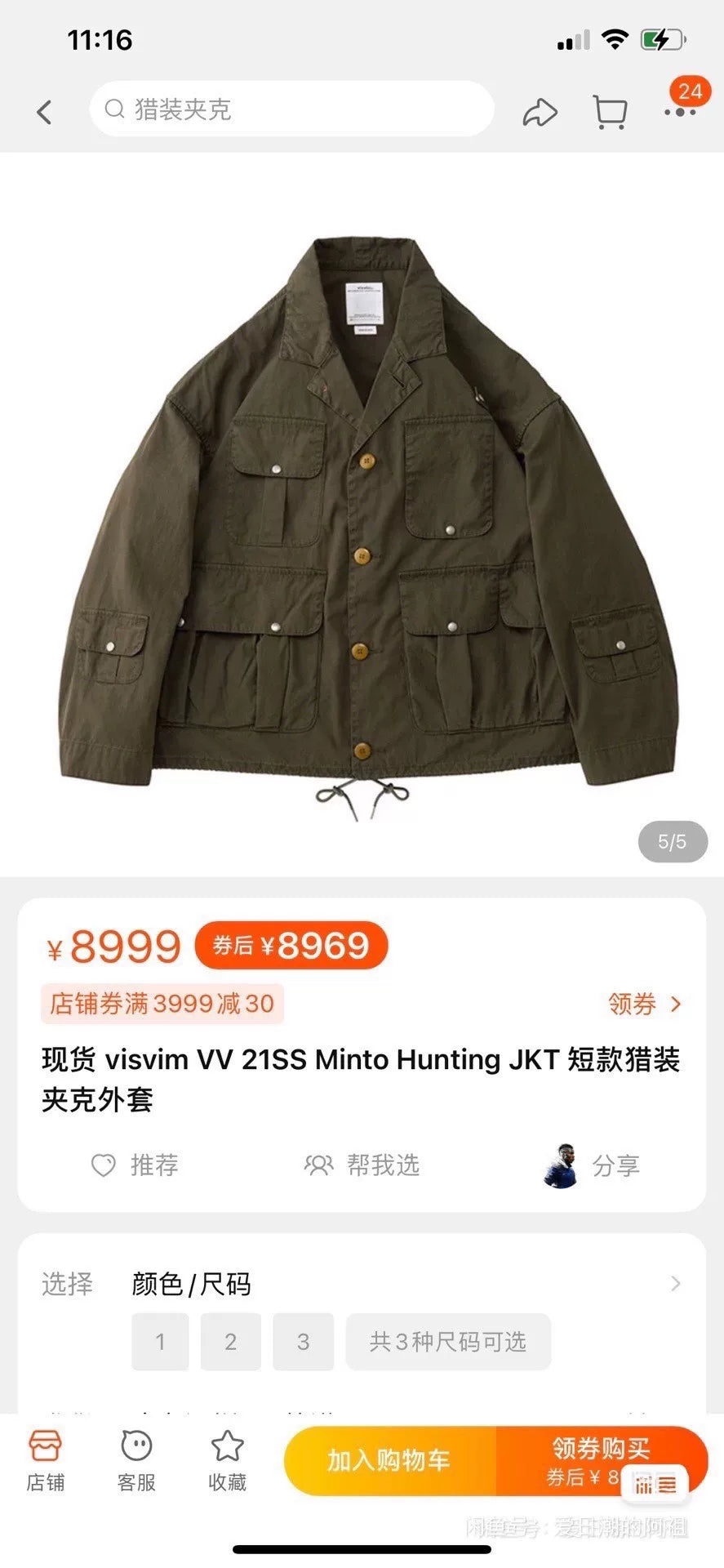Contact 客服 customer service
724x1568 pixels.
point(136,1462)
